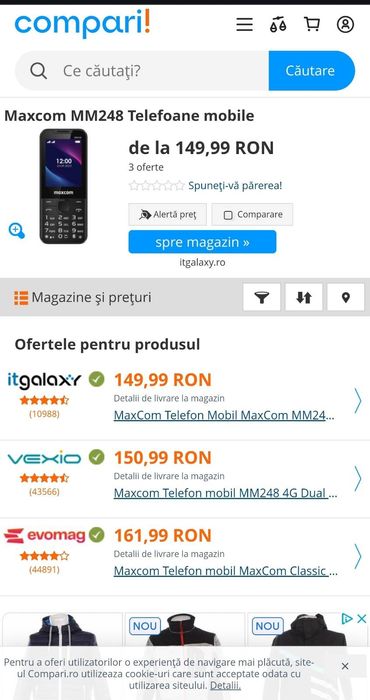370x700 pixels.
Task: Open the shopping cart
Action: [x=312, y=24]
